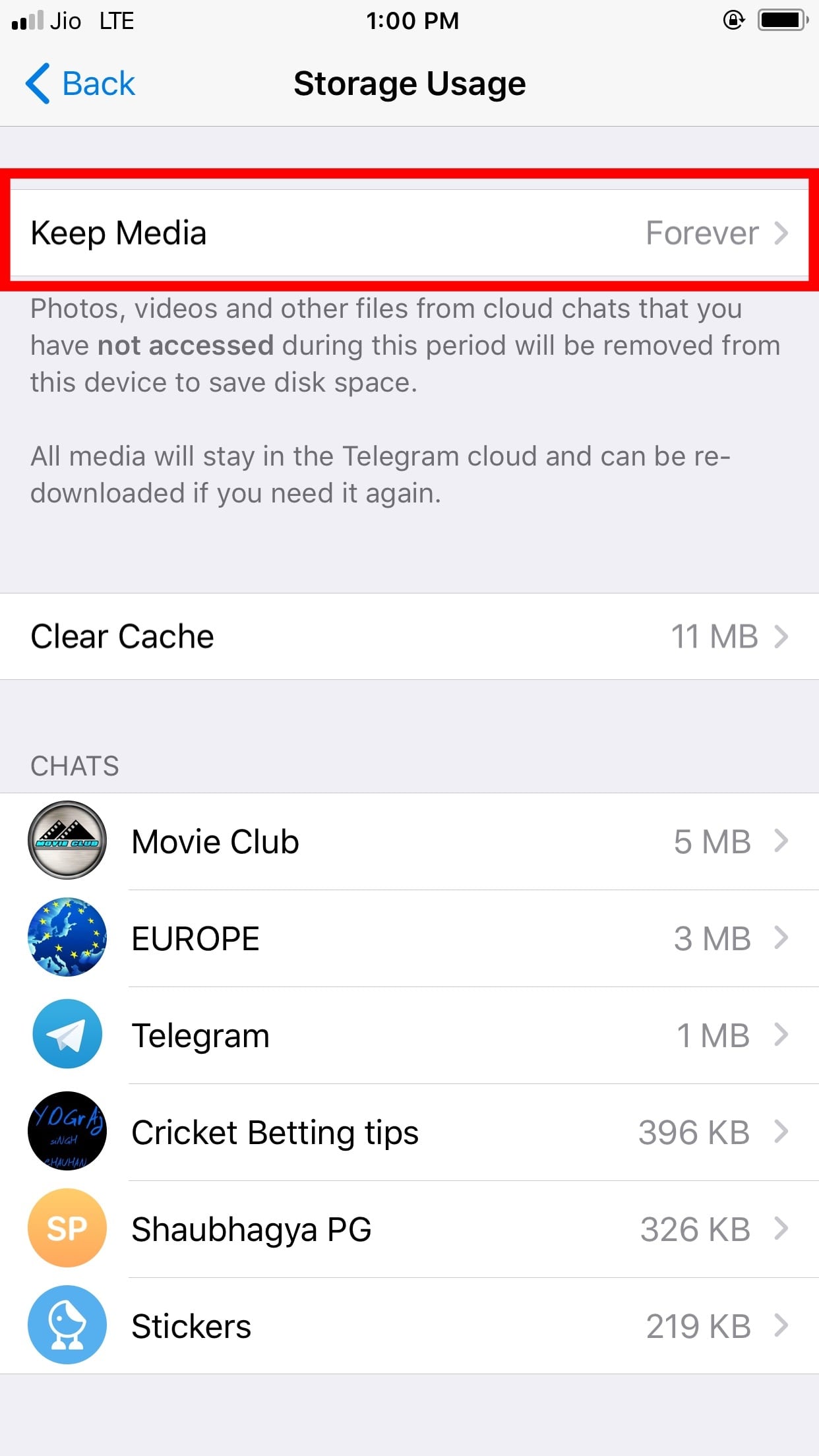Tap the Shaubhagya PG row
This screenshot has height=1456, width=819.
[x=409, y=1229]
